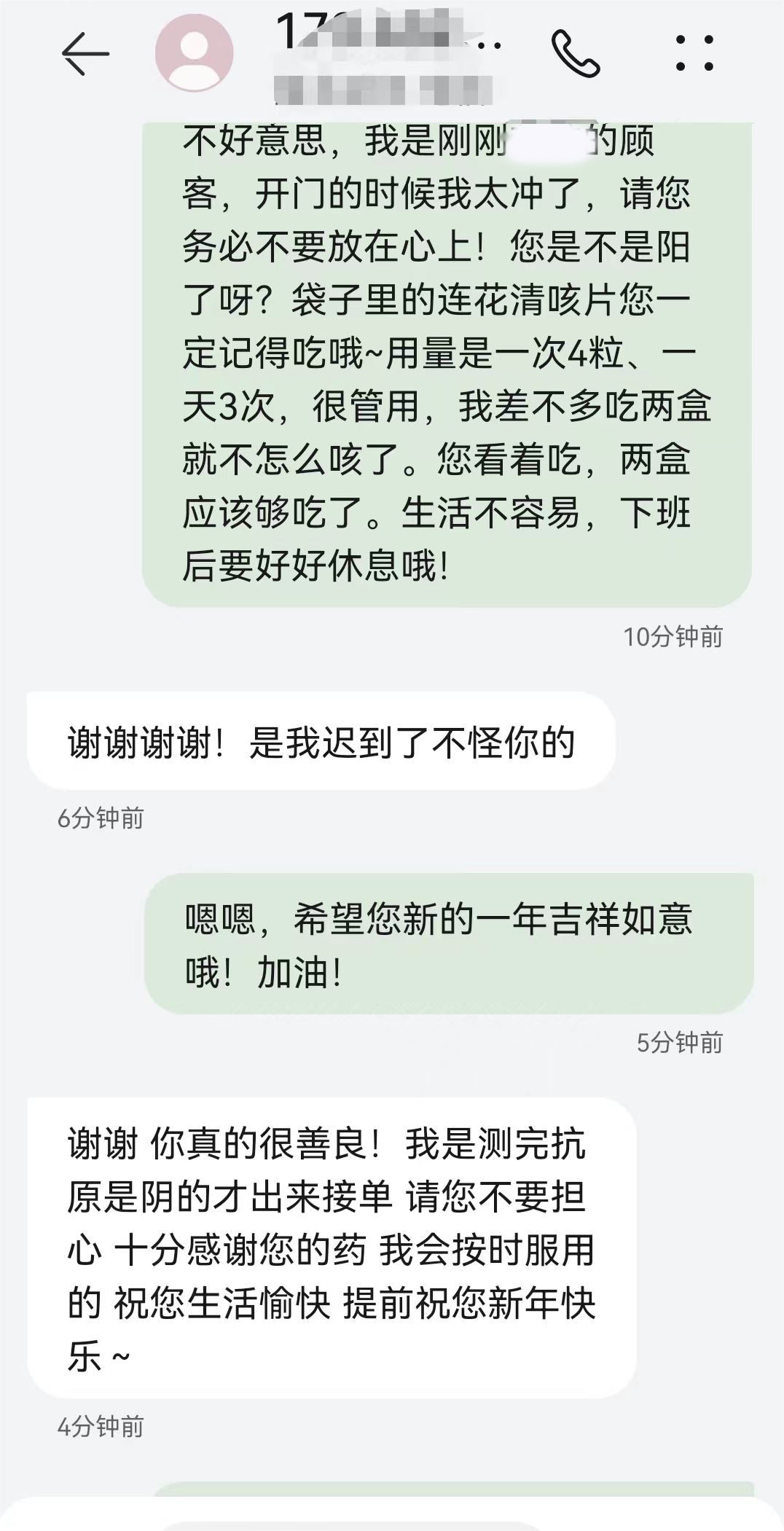This screenshot has height=1531, width=784.
Task: Open the contact's avatar
Action: (195, 53)
